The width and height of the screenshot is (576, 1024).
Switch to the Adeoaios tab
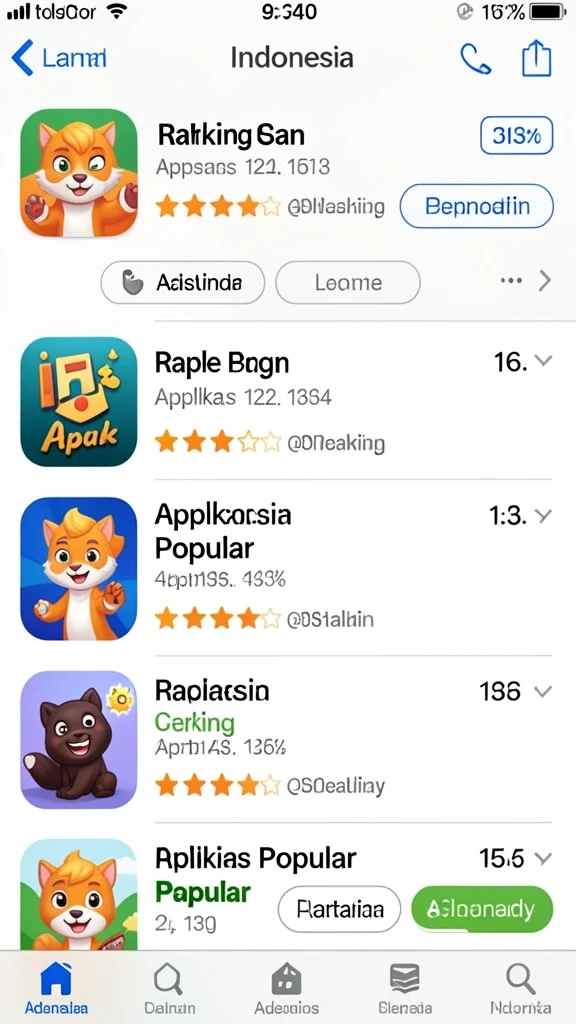[x=286, y=988]
